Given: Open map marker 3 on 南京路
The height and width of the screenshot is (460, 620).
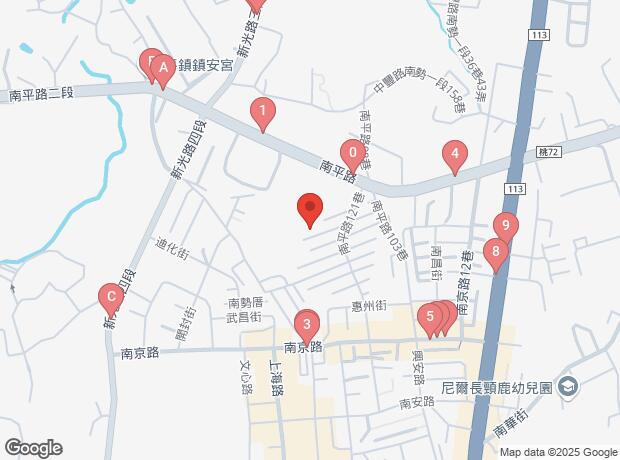Looking at the screenshot, I should (x=306, y=324).
